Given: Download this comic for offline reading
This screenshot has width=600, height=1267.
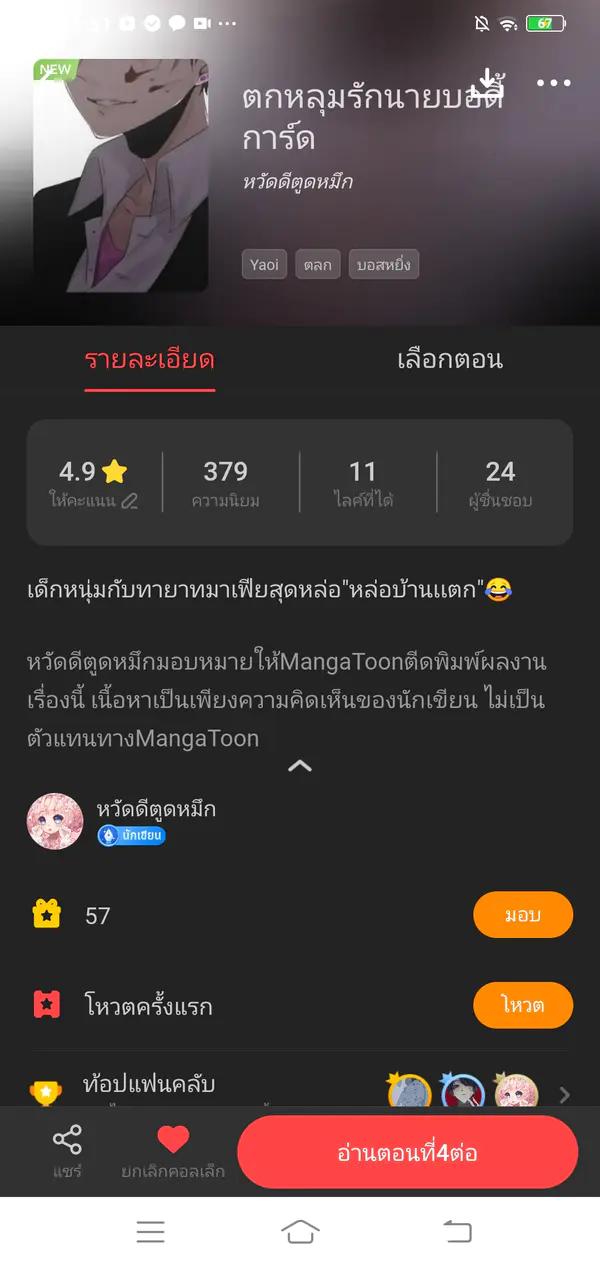Looking at the screenshot, I should point(487,82).
